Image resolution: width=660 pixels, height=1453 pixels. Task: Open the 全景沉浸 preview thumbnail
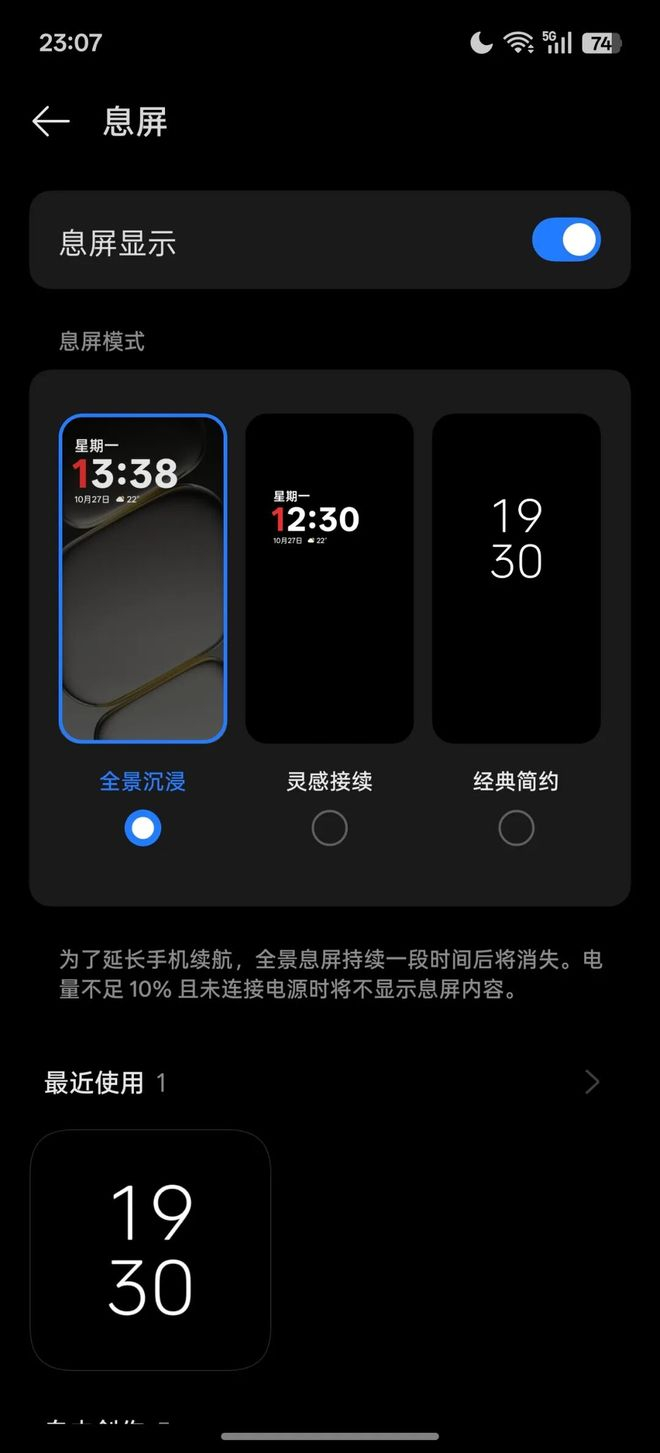143,578
